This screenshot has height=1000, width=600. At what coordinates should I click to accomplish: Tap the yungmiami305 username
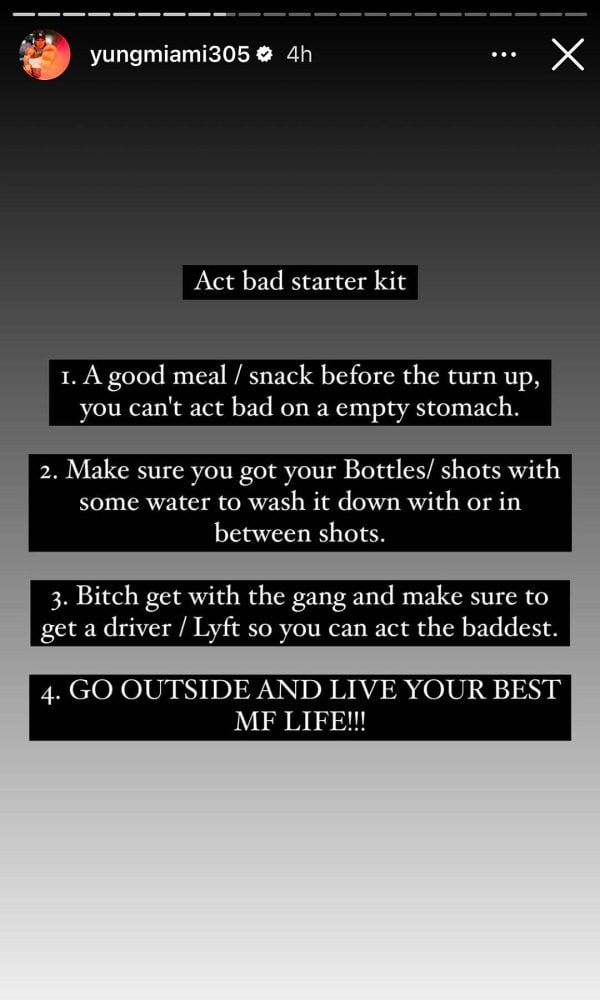click(169, 55)
